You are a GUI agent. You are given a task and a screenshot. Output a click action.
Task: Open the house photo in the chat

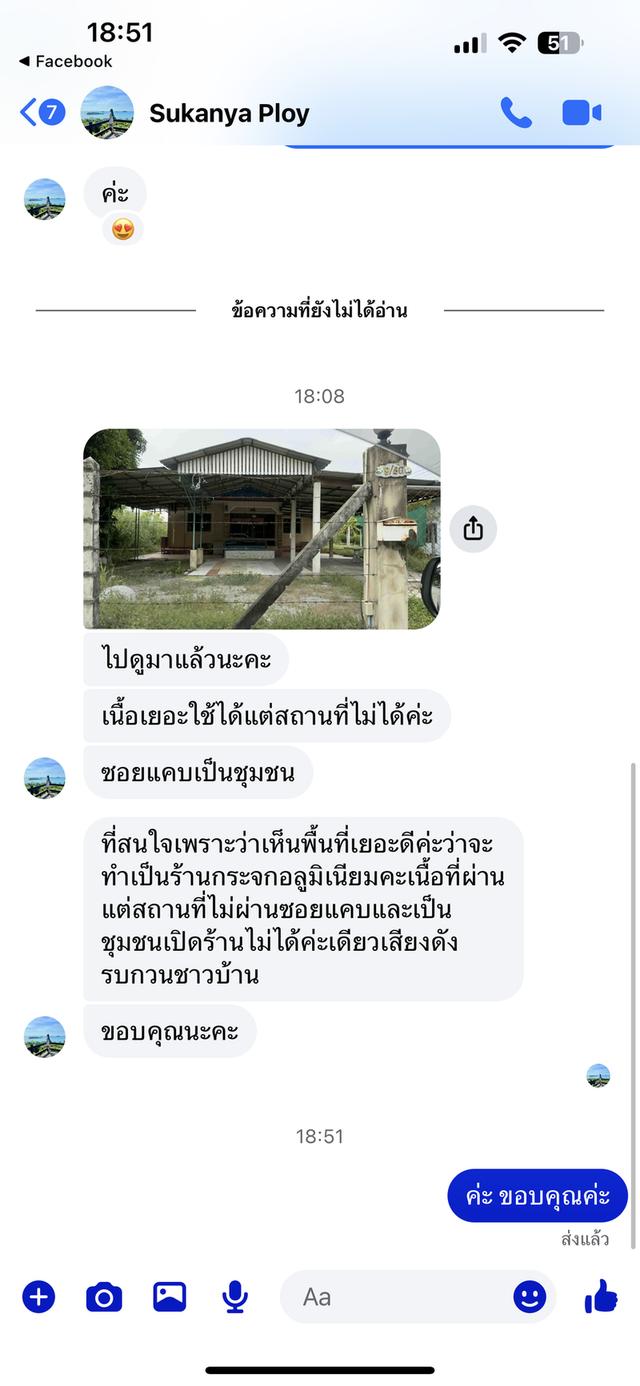261,529
